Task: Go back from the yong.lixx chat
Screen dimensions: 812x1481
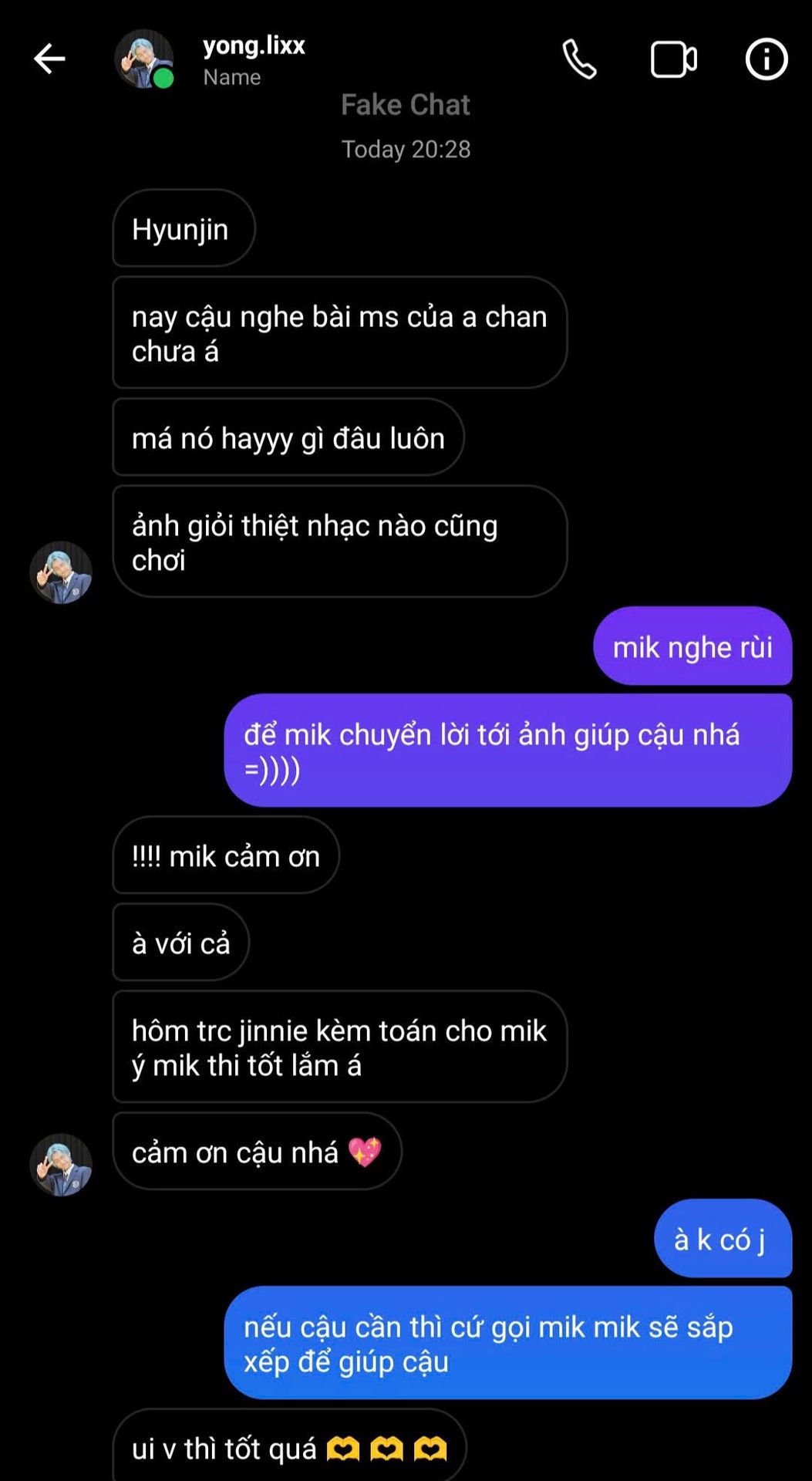Action: 49,59
